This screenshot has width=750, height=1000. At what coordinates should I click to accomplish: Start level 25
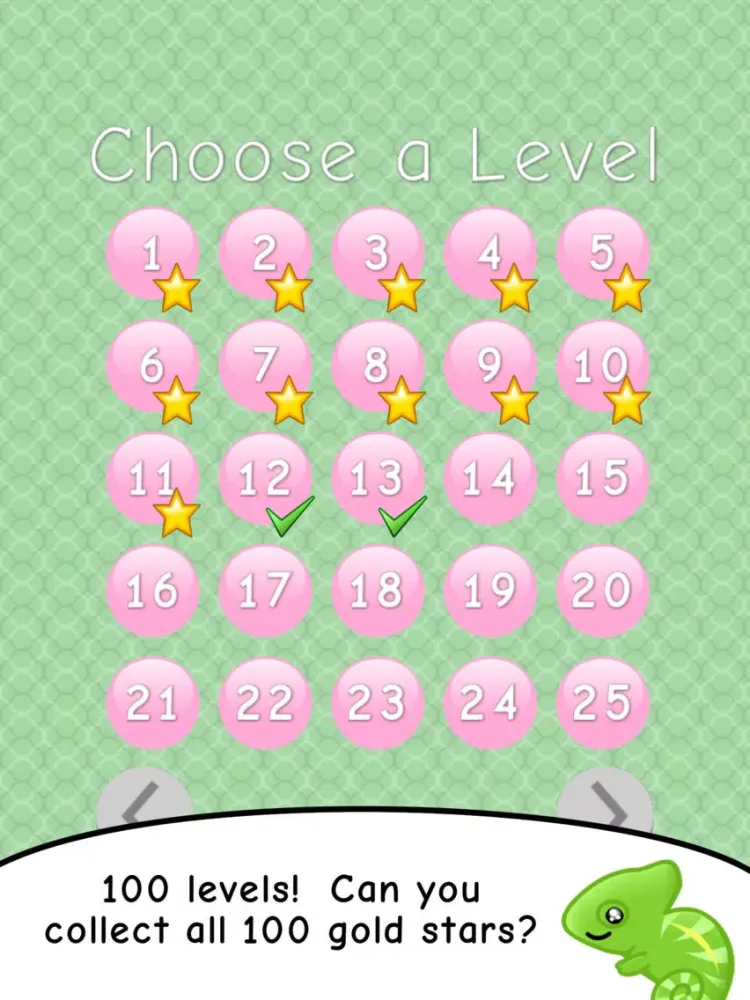(x=602, y=704)
